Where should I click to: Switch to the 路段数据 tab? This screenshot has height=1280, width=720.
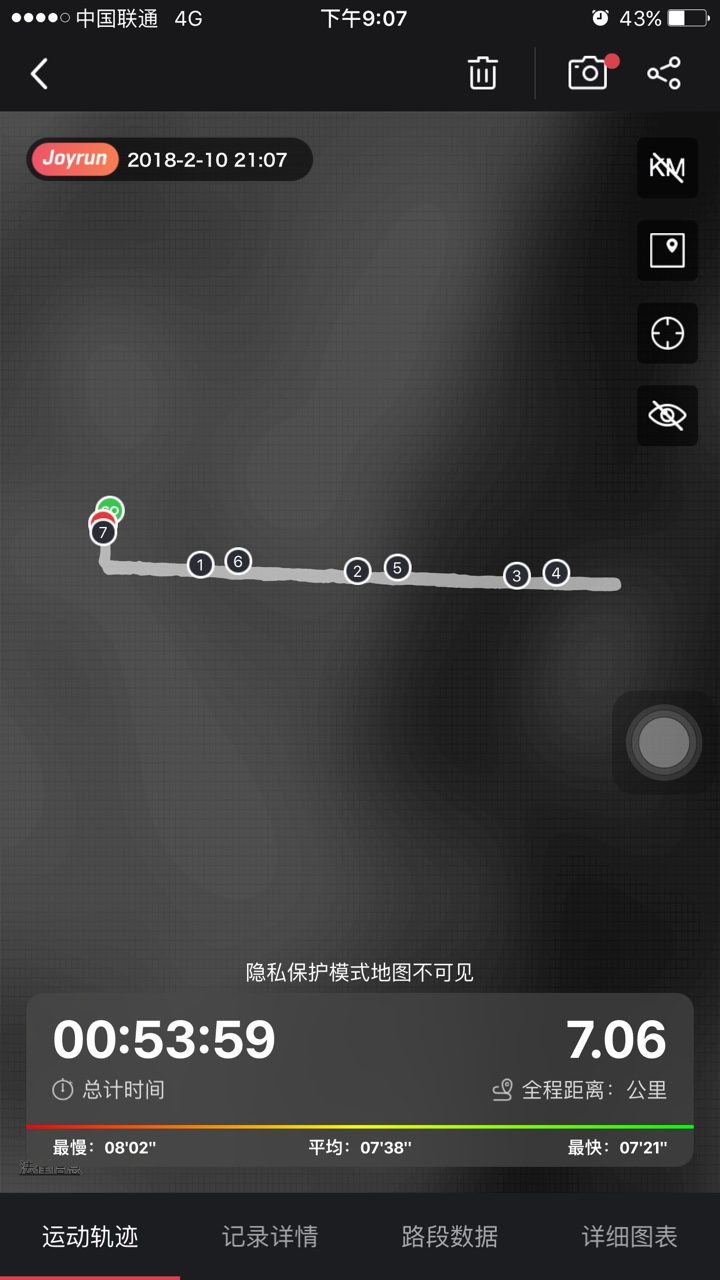(450, 1237)
